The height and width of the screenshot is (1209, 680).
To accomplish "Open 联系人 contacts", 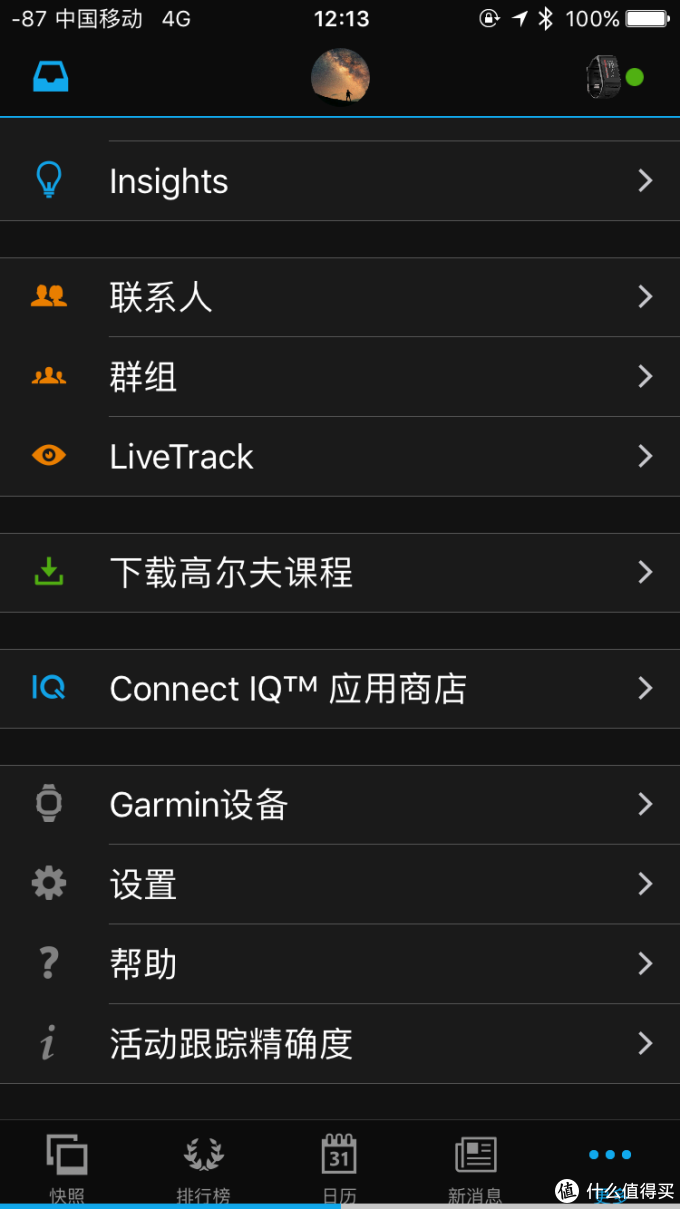I will pyautogui.click(x=340, y=297).
